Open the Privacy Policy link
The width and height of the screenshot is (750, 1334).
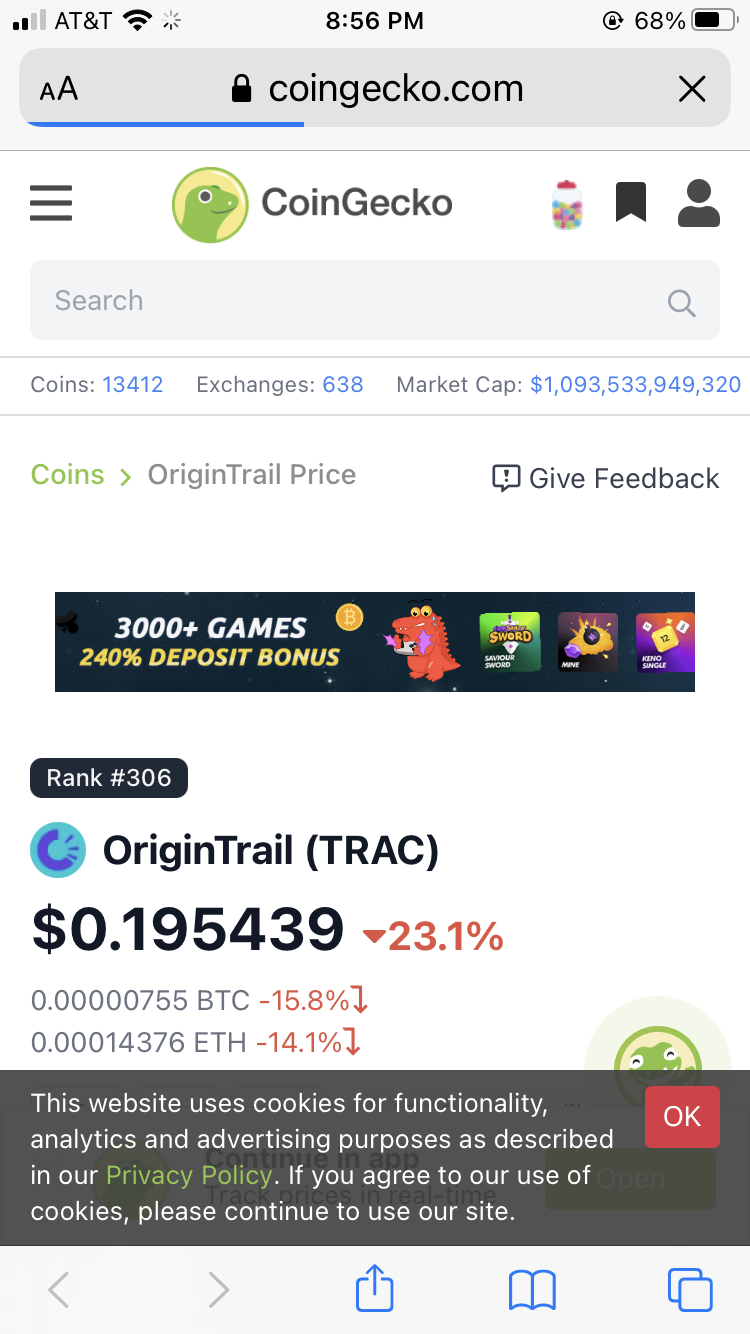(188, 1175)
